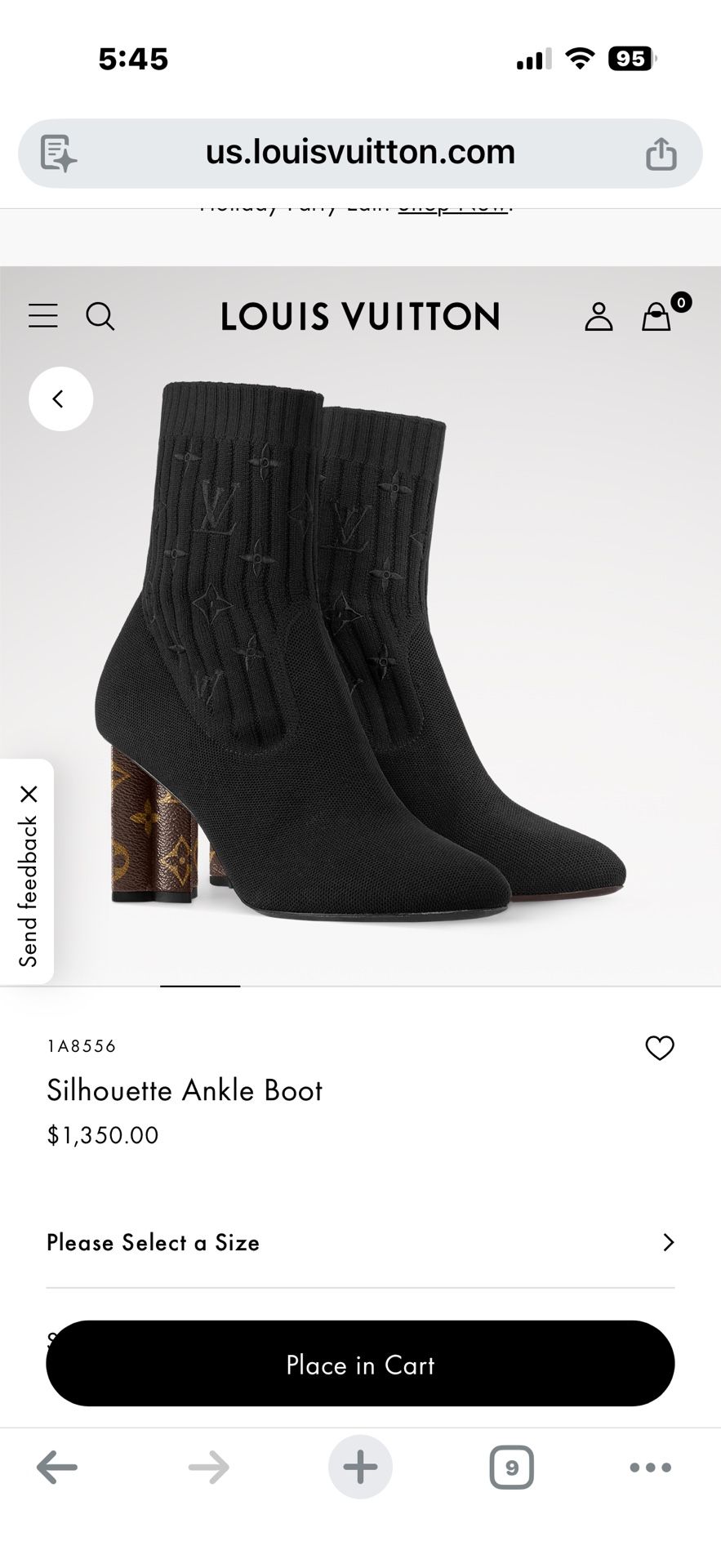
Task: Open a new browser tab with plus icon
Action: (359, 1466)
